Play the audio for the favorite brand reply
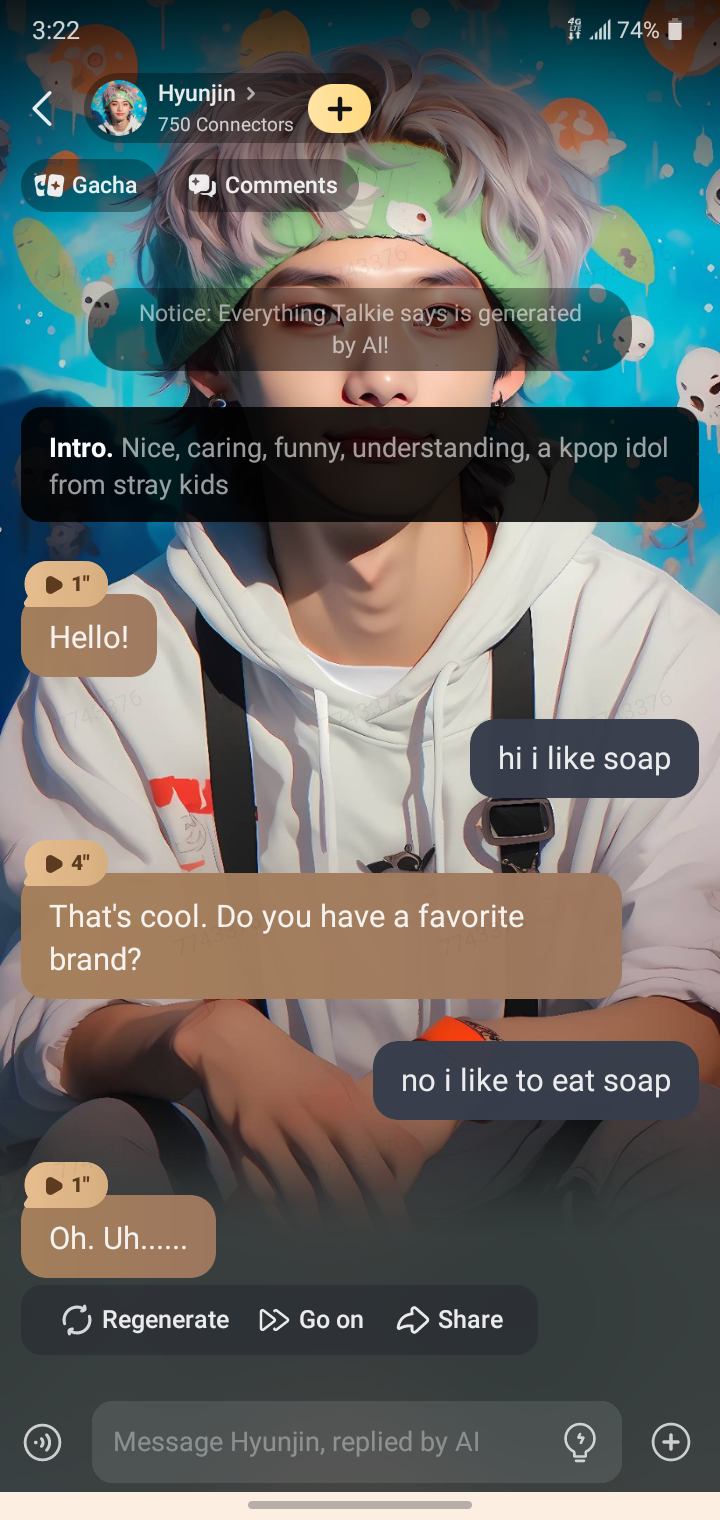The width and height of the screenshot is (720, 1520). click(66, 863)
